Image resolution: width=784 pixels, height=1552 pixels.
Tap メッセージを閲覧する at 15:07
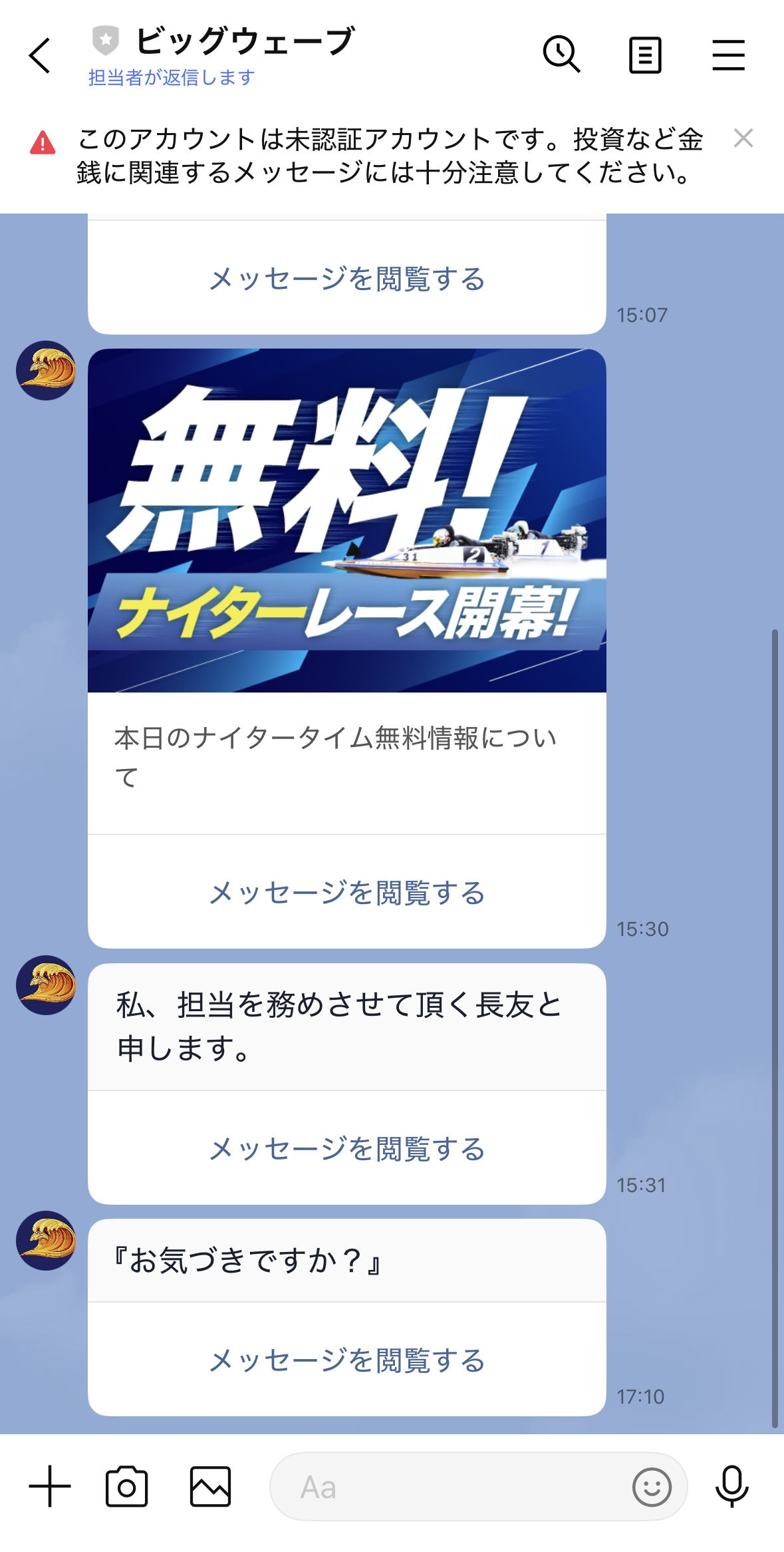[x=346, y=279]
